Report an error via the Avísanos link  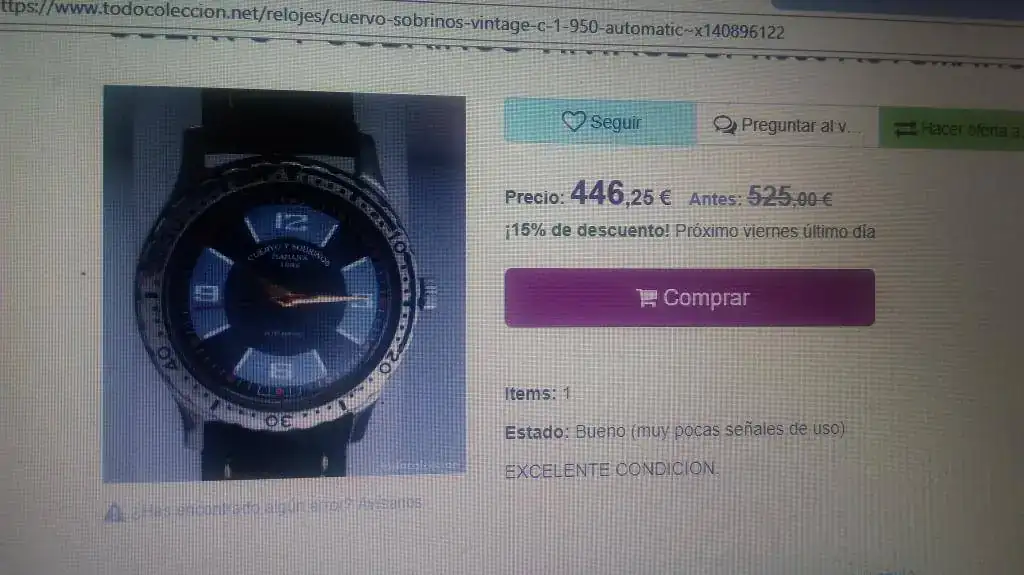389,503
